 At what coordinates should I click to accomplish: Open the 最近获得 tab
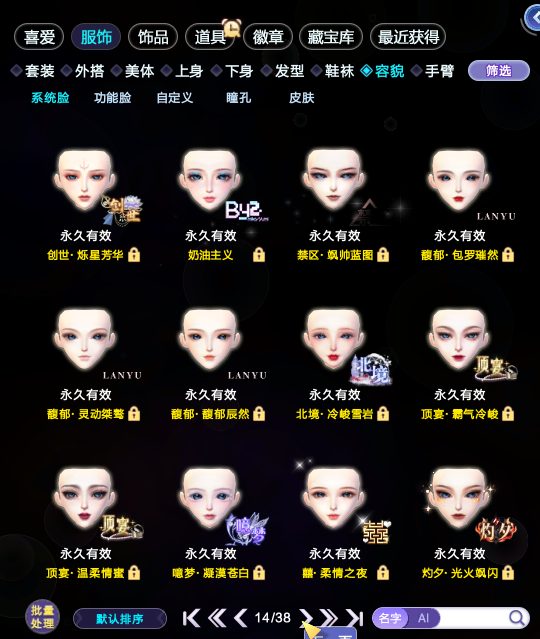408,37
